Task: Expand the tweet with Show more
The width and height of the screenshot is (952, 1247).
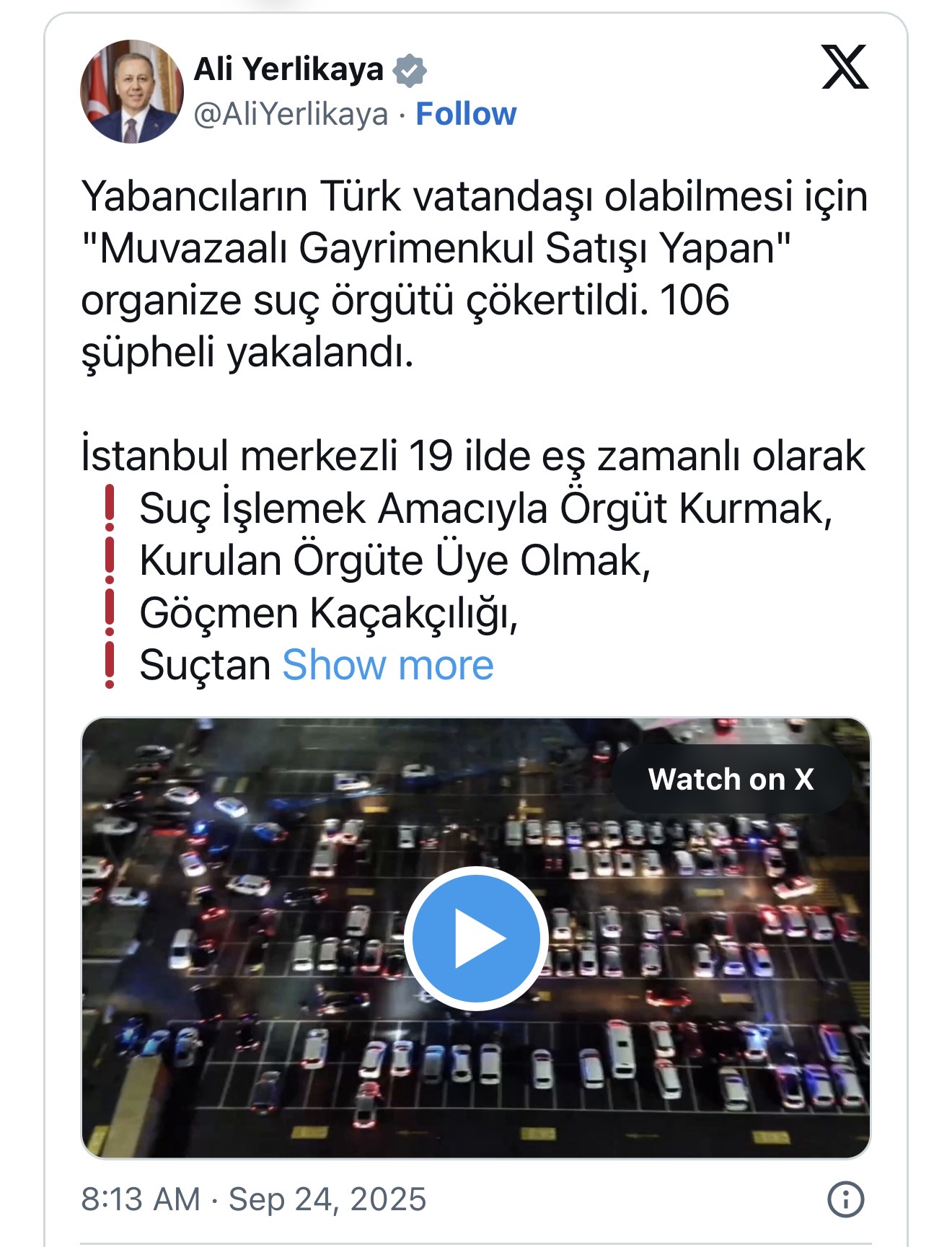Action: (x=387, y=664)
